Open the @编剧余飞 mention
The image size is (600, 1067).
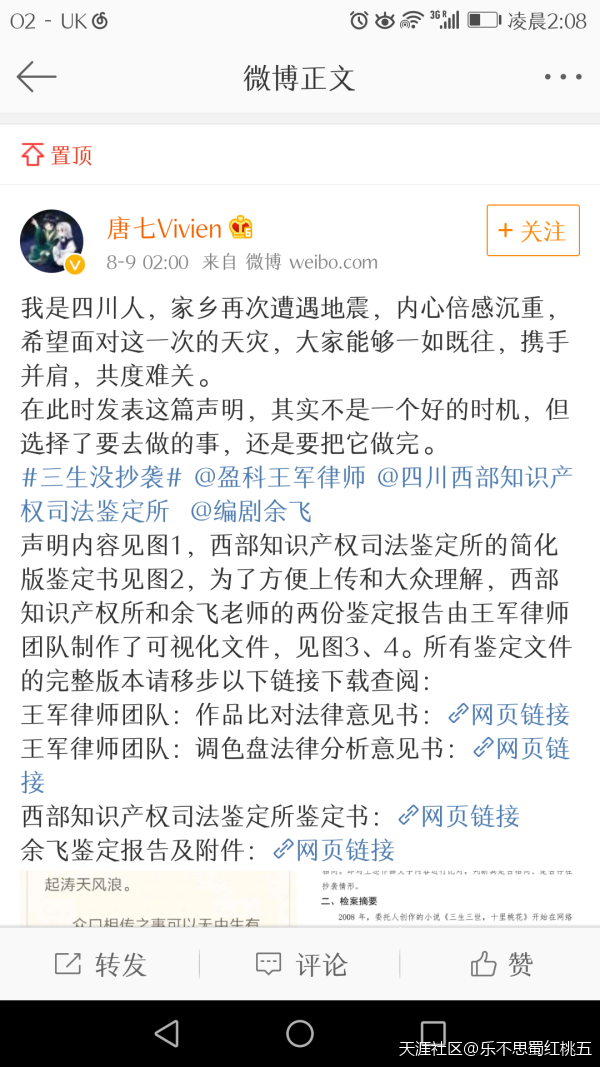point(251,511)
